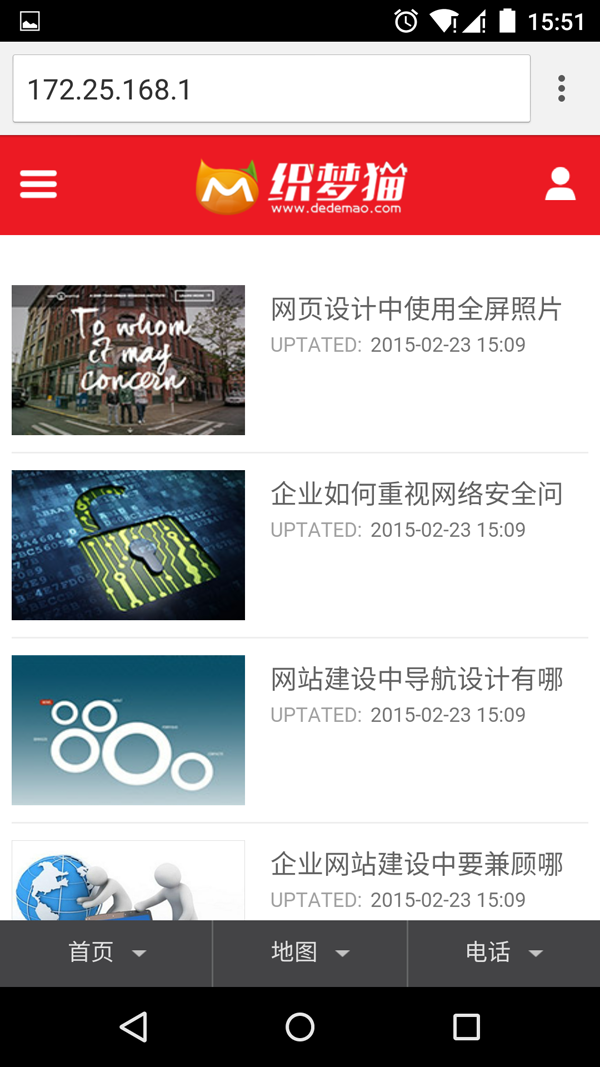Viewport: 600px width, 1067px height.
Task: Open the street photo article thumbnail
Action: point(128,360)
